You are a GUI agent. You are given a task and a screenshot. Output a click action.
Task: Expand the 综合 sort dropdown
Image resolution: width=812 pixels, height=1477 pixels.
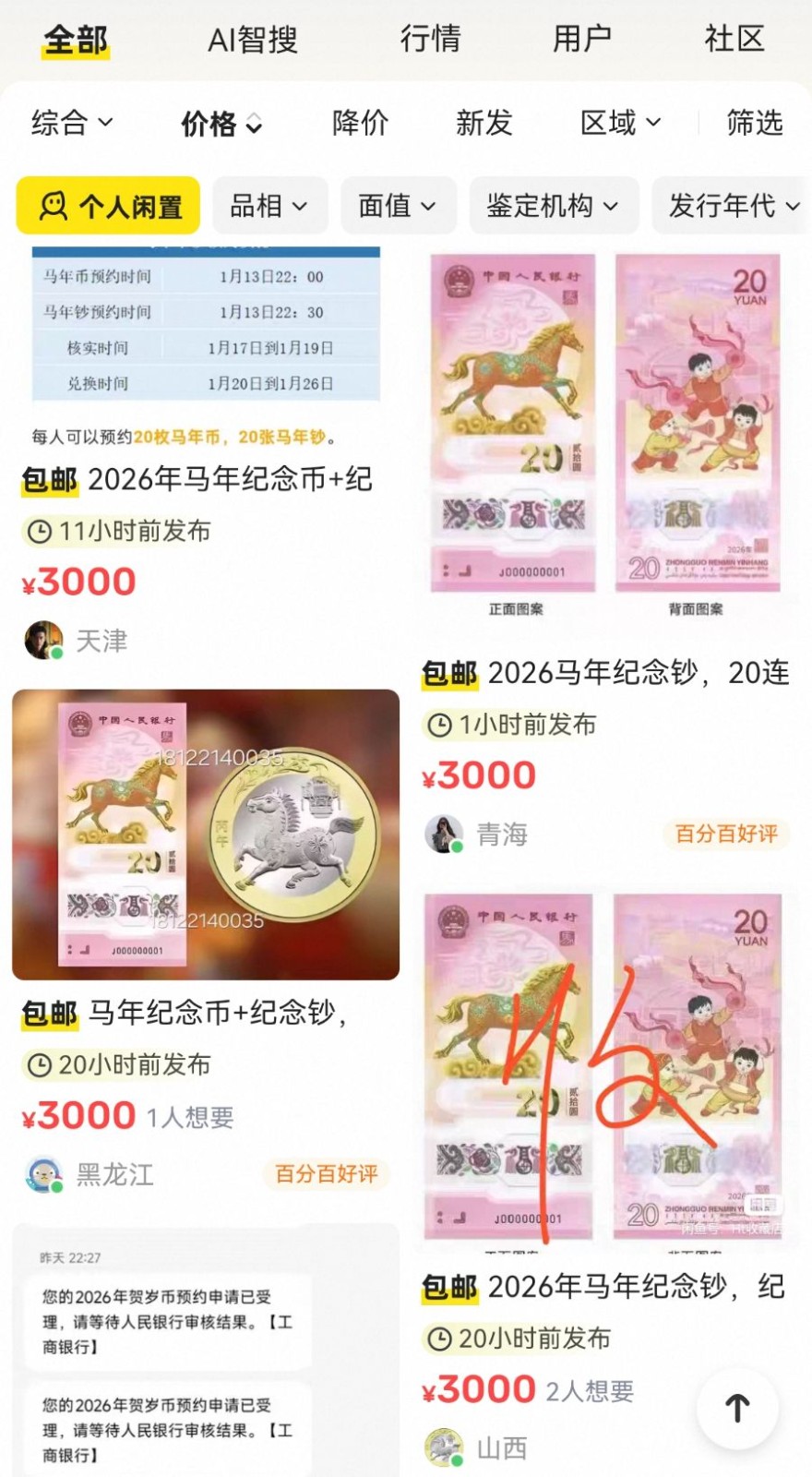(x=72, y=123)
